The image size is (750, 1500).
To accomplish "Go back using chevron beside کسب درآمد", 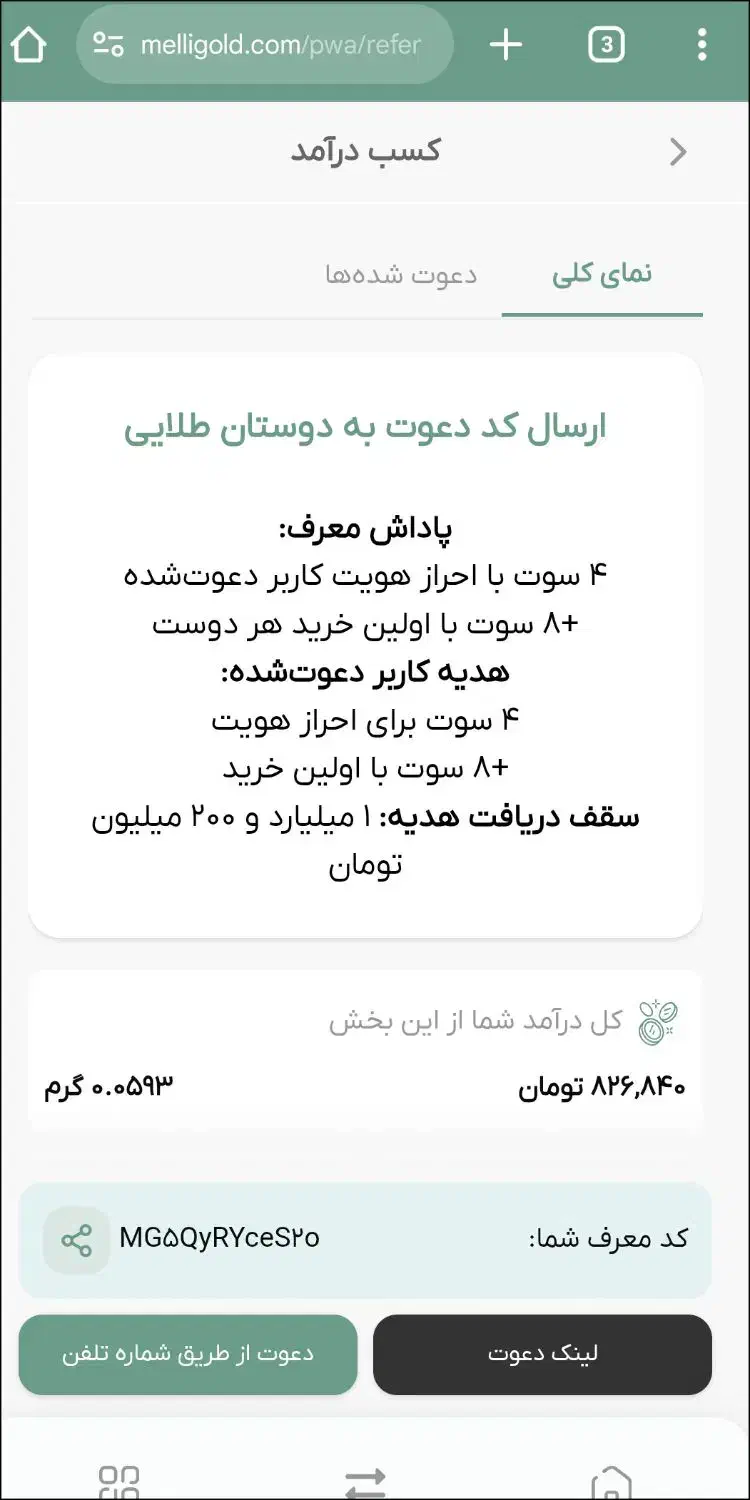I will pos(678,151).
